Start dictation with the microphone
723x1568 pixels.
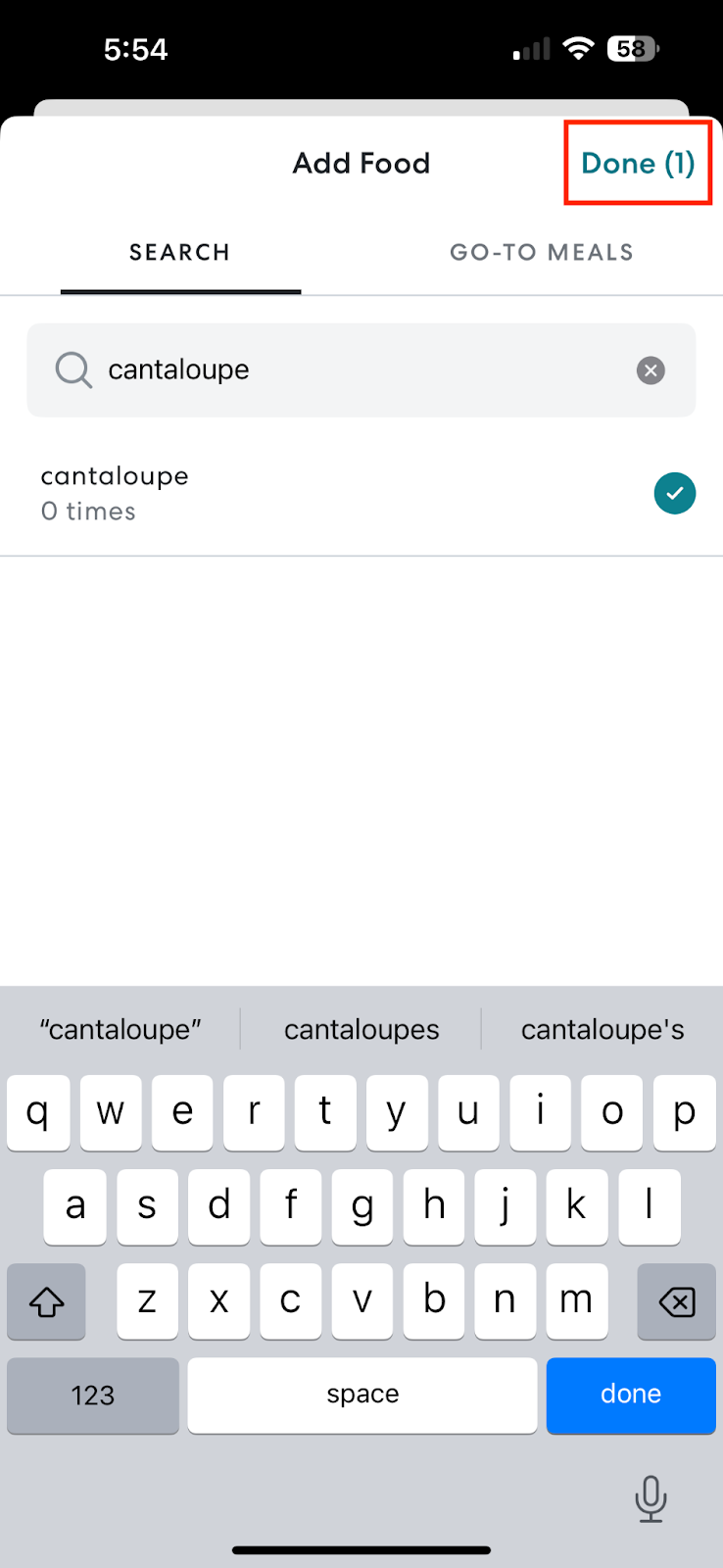coord(651,1498)
